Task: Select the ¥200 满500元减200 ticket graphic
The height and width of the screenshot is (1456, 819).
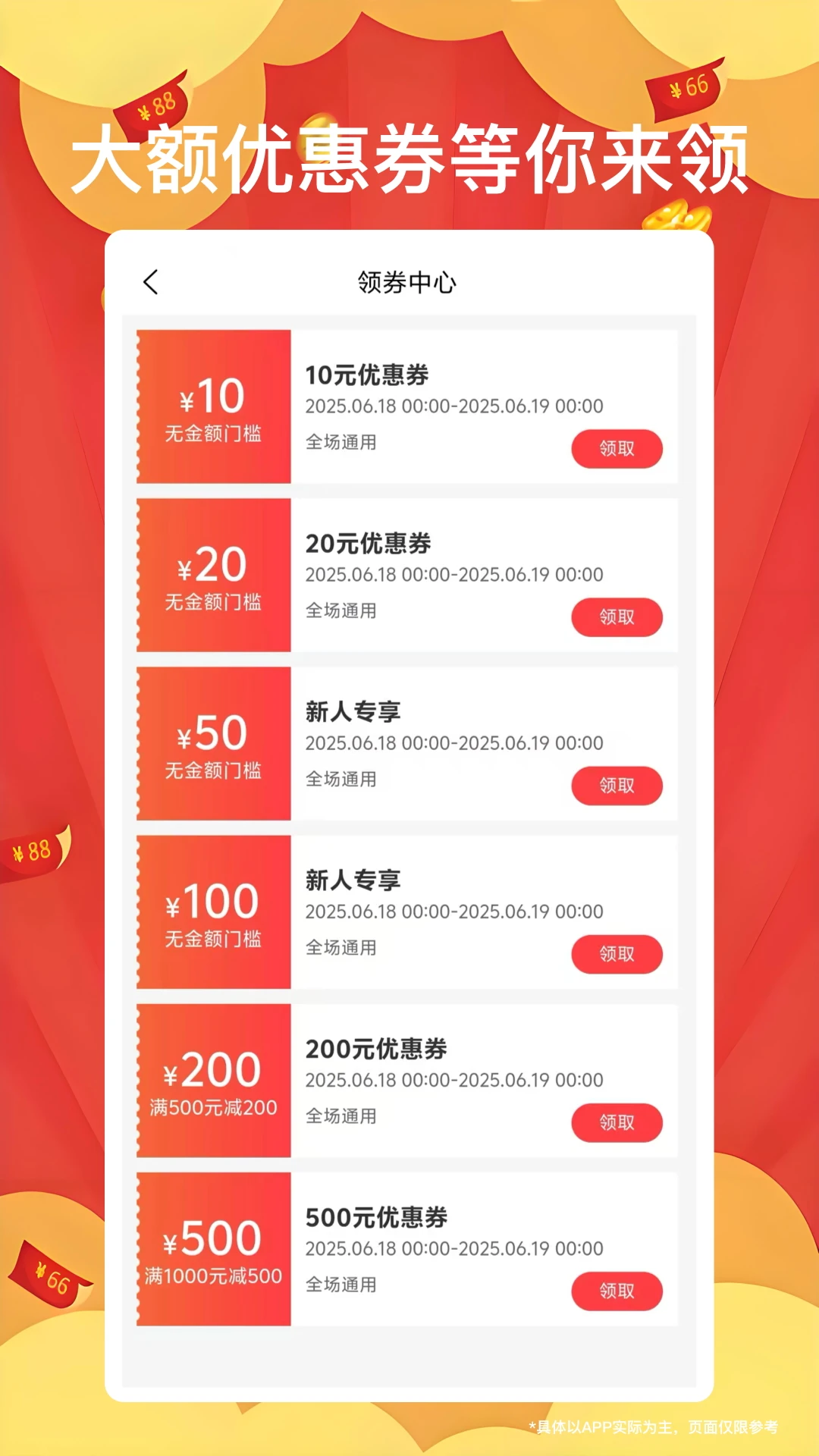Action: [213, 1081]
